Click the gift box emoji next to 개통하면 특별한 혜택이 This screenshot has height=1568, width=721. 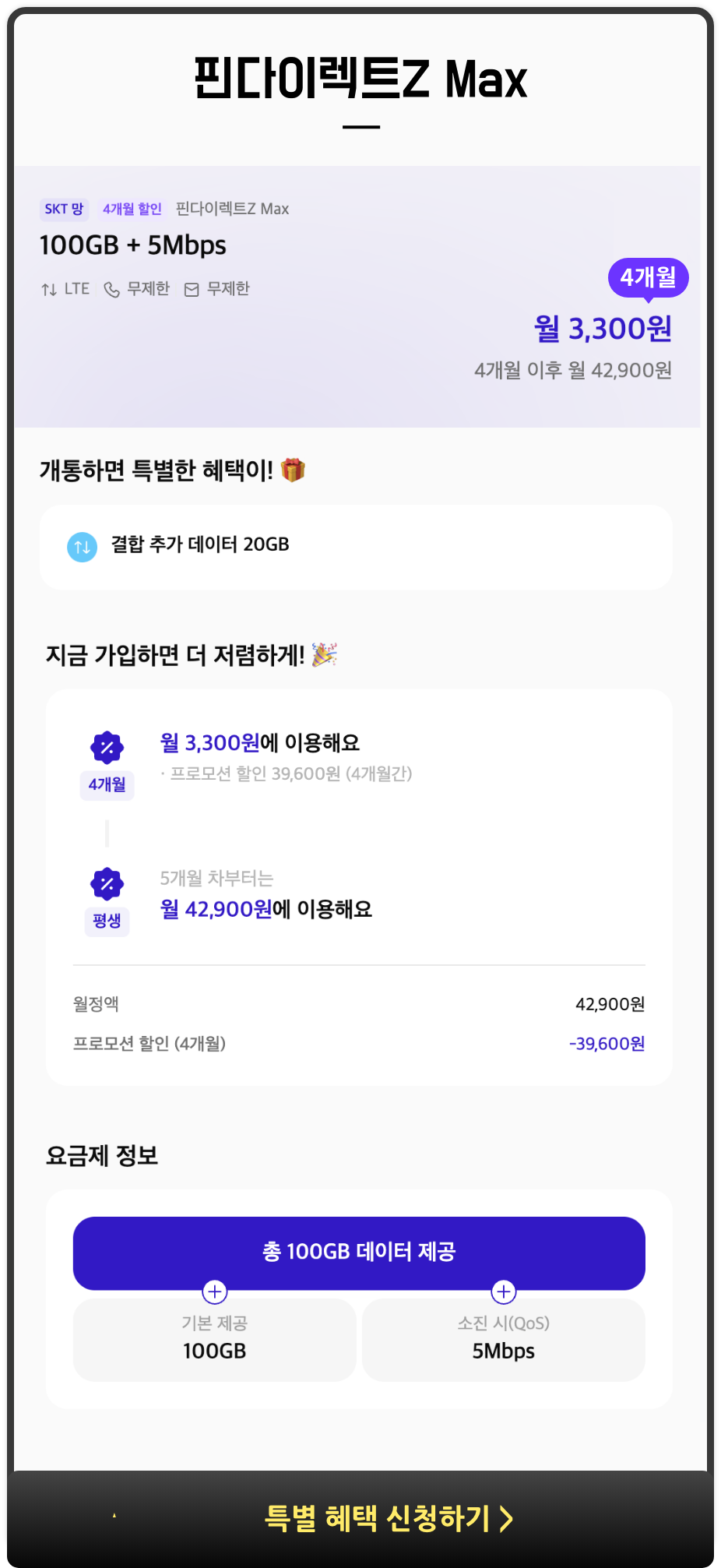coord(297,470)
